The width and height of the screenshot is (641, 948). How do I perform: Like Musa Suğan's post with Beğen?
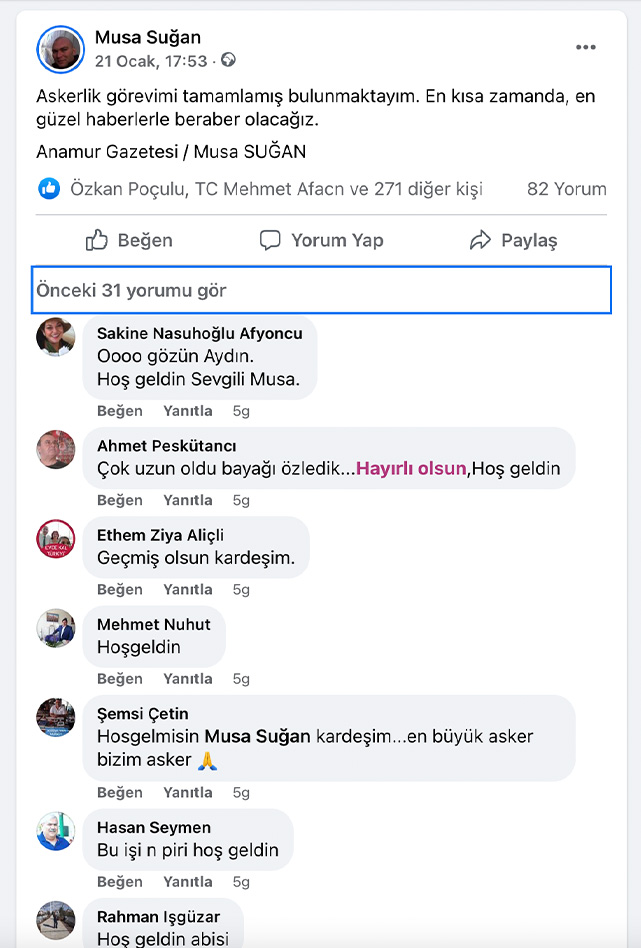129,240
